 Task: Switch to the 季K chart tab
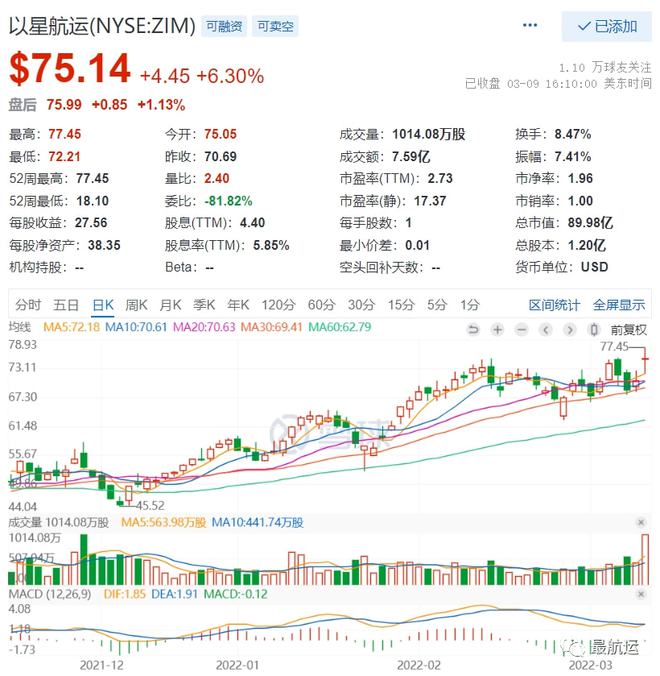point(205,305)
